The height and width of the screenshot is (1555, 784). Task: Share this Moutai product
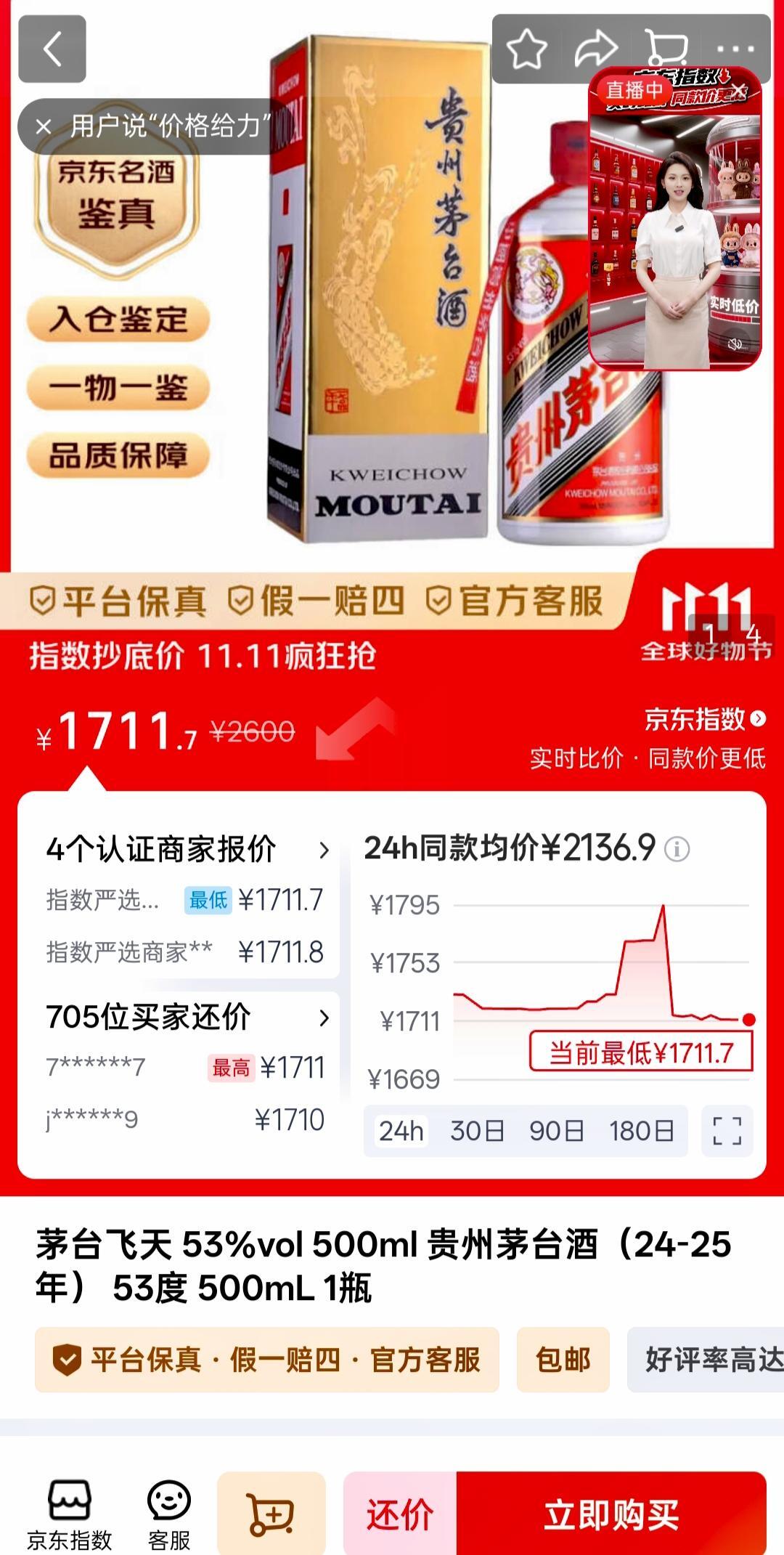[x=595, y=49]
